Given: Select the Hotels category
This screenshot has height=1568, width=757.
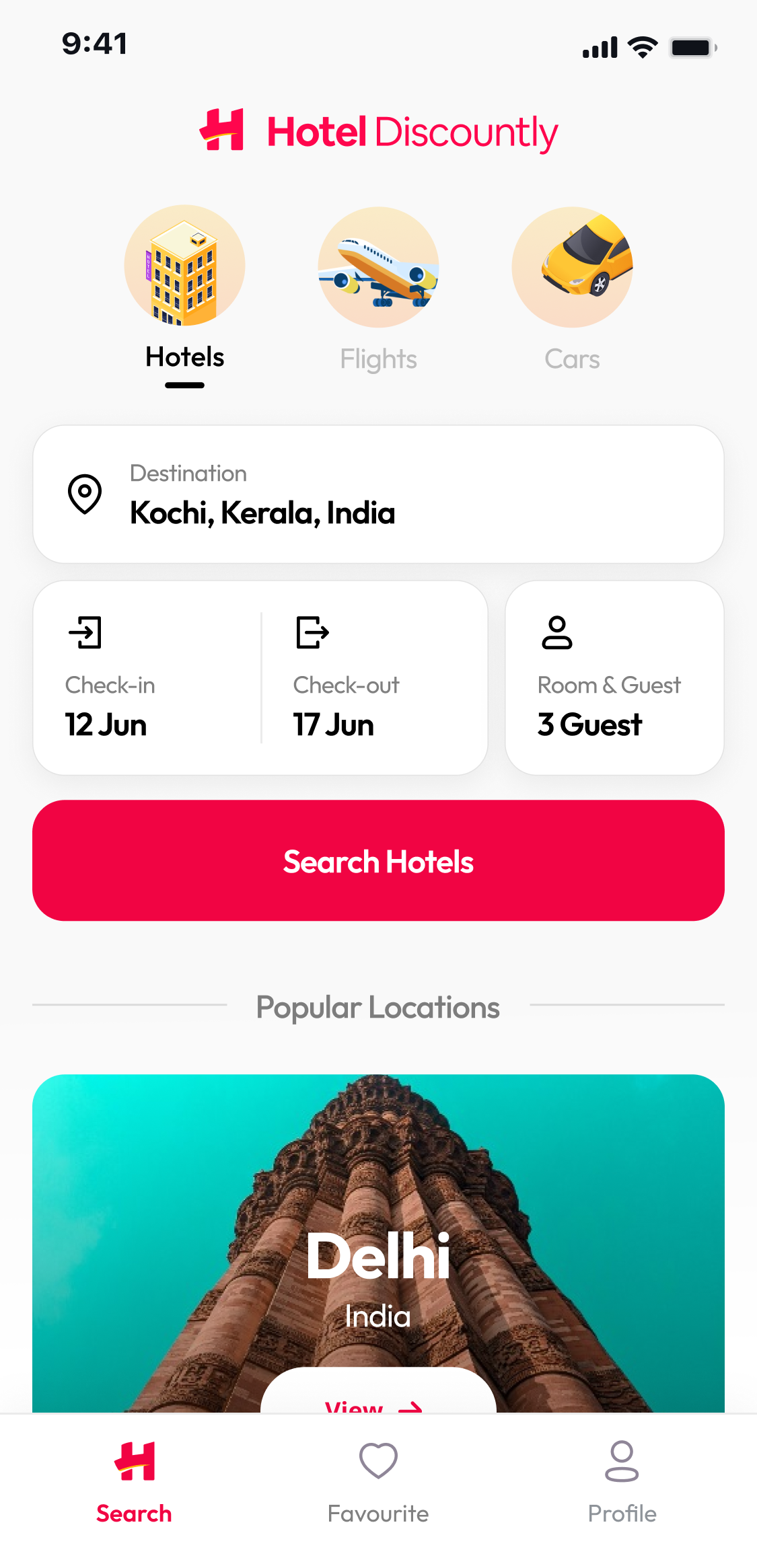Looking at the screenshot, I should (x=184, y=291).
